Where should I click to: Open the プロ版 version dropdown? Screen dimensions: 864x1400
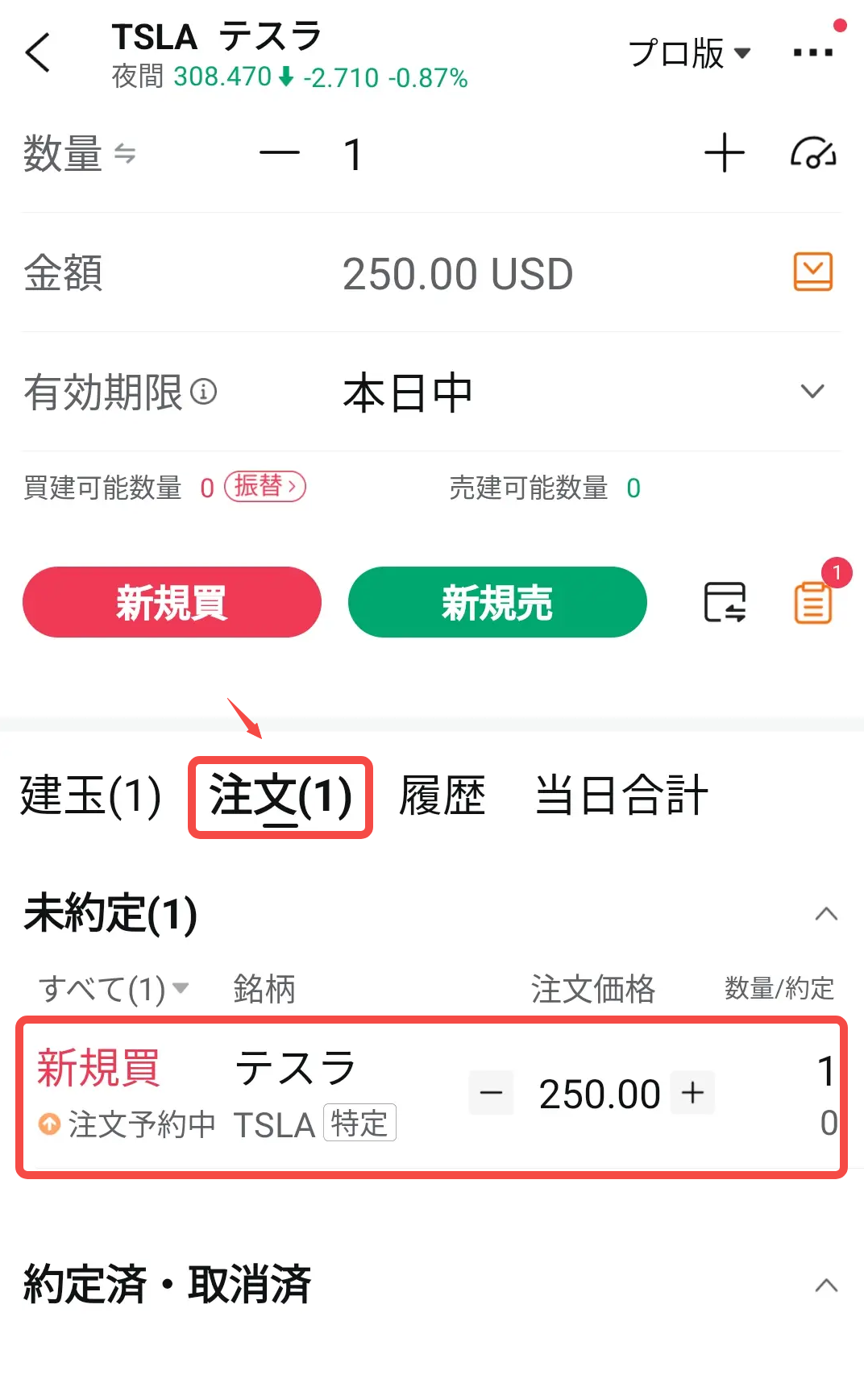click(x=689, y=53)
